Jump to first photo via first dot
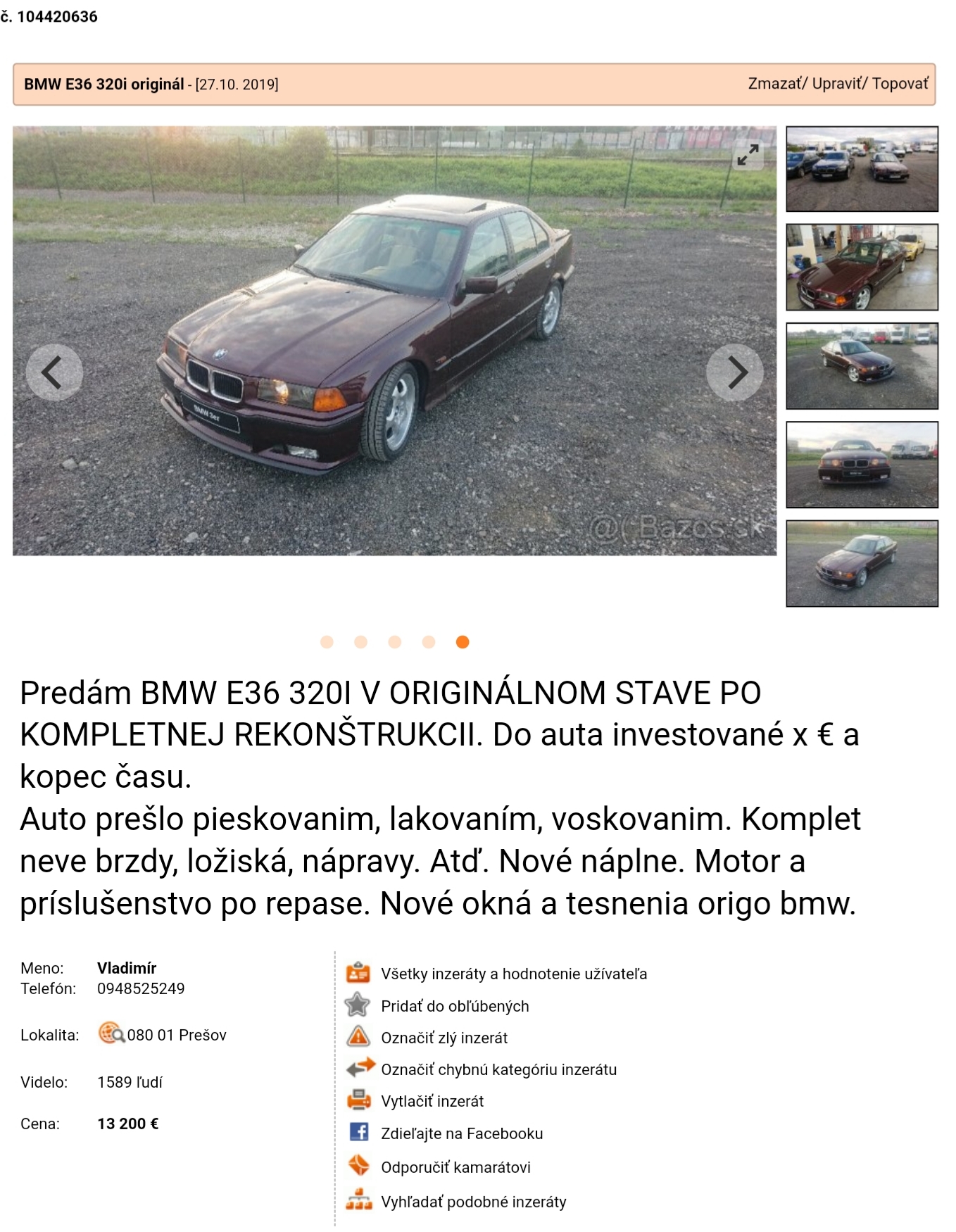The height and width of the screenshot is (1232, 956). click(327, 642)
